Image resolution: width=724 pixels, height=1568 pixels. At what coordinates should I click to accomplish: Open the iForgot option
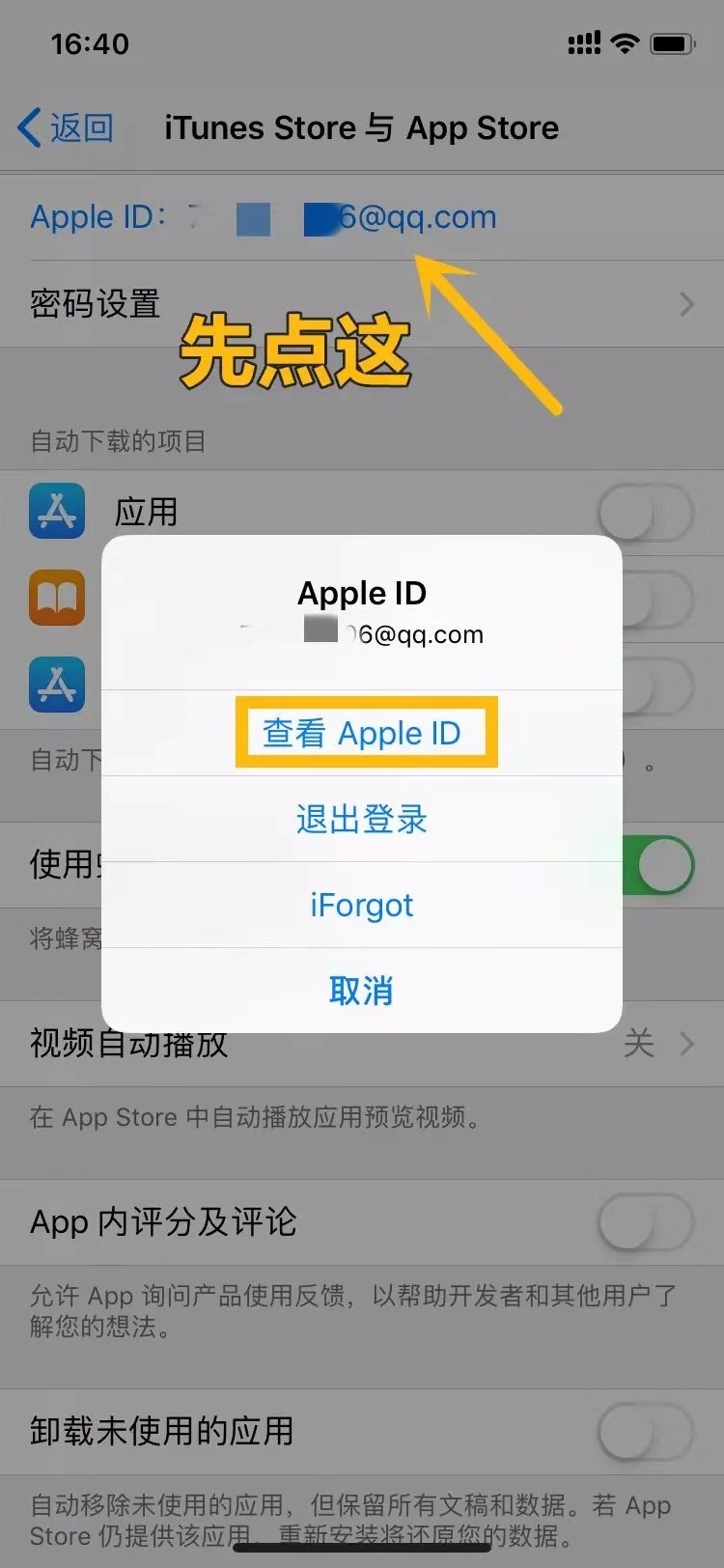[x=362, y=905]
